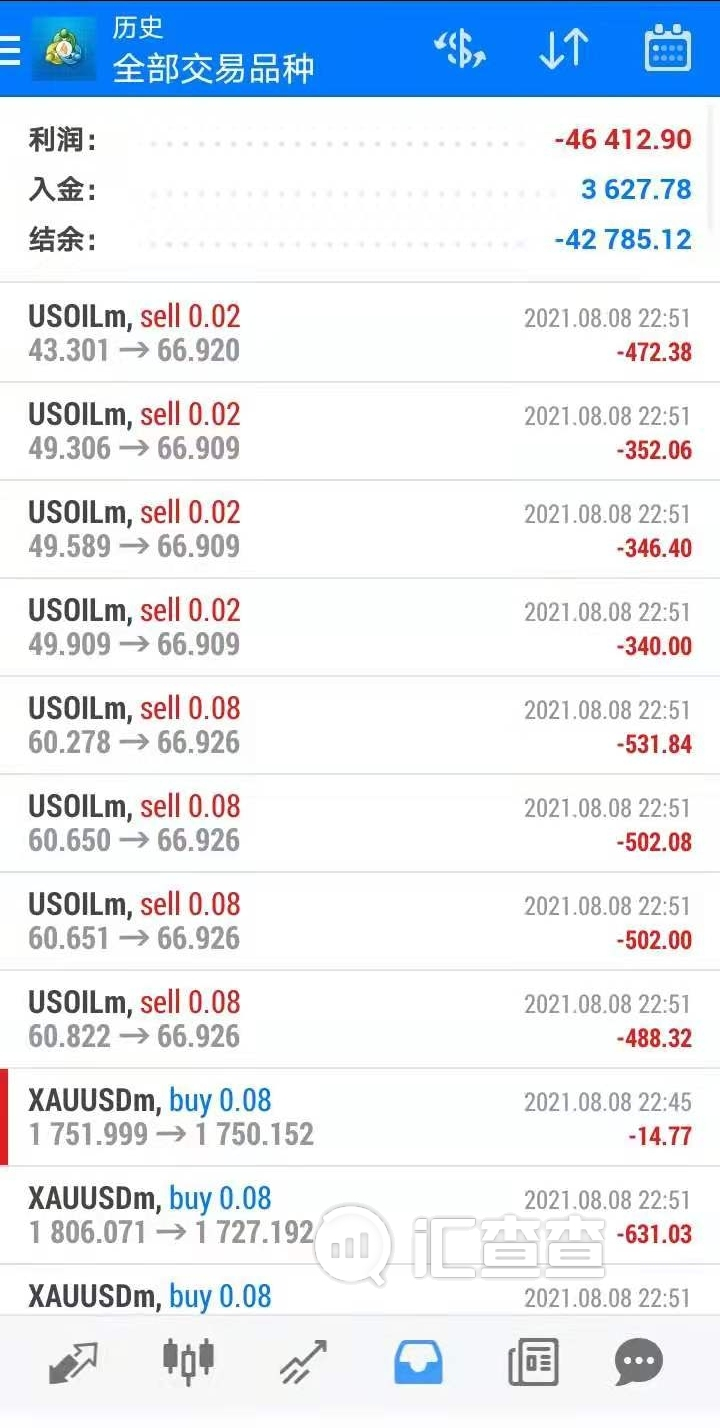Open the symbol filter currency icon
This screenshot has height=1428, width=720.
tap(459, 49)
